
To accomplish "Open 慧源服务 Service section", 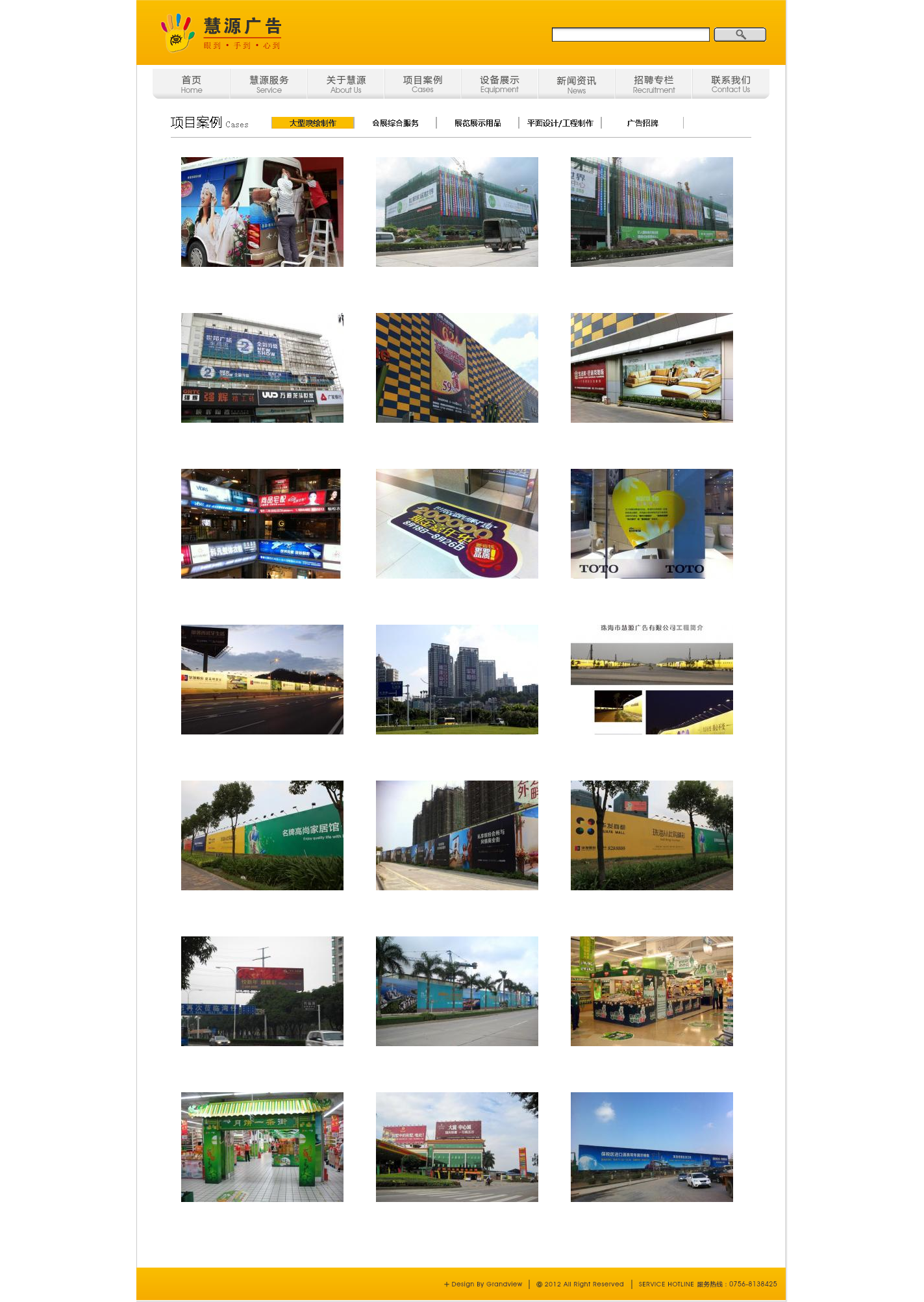I will [269, 84].
